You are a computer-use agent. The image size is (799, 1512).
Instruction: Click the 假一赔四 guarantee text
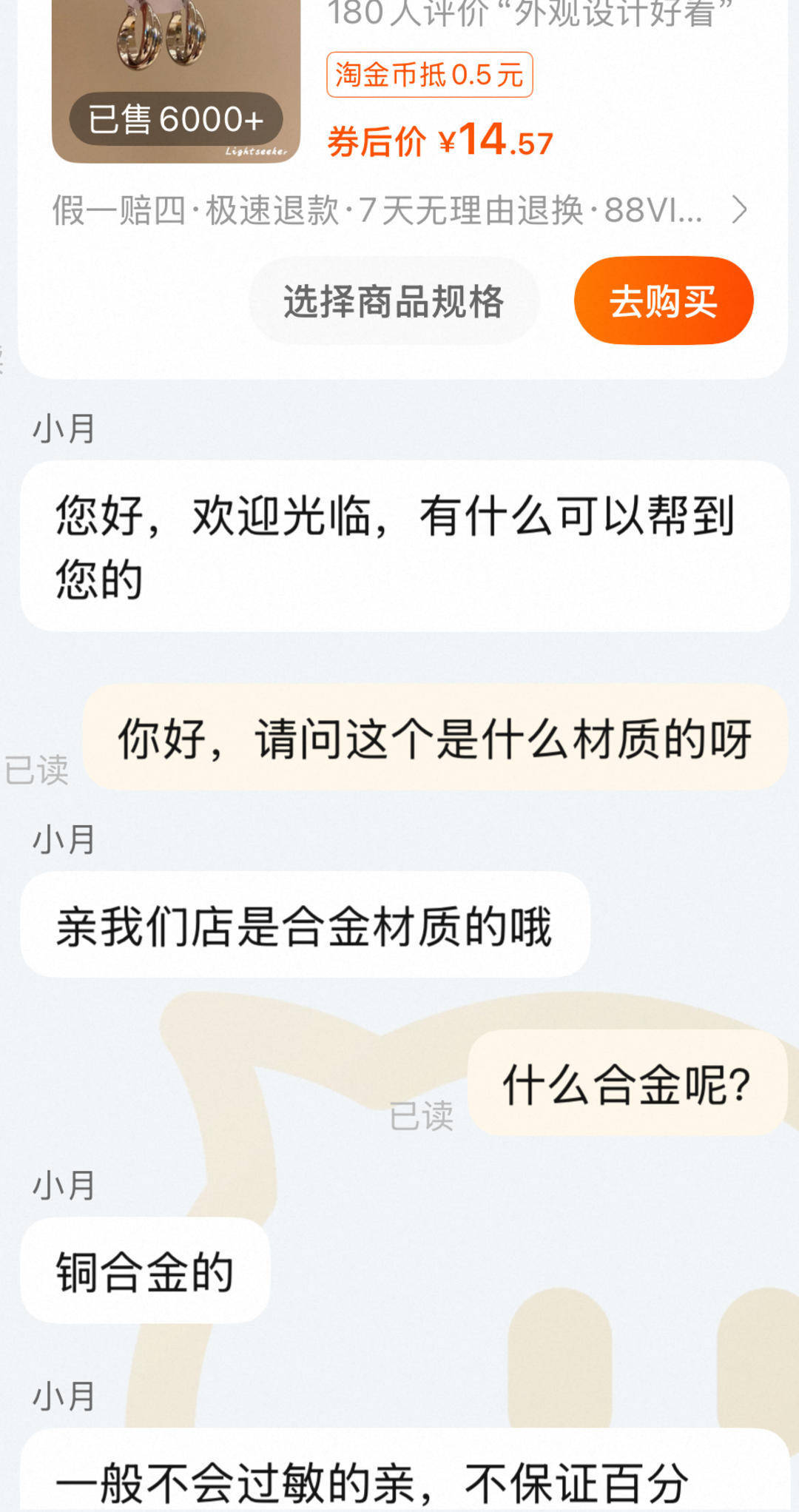(118, 210)
